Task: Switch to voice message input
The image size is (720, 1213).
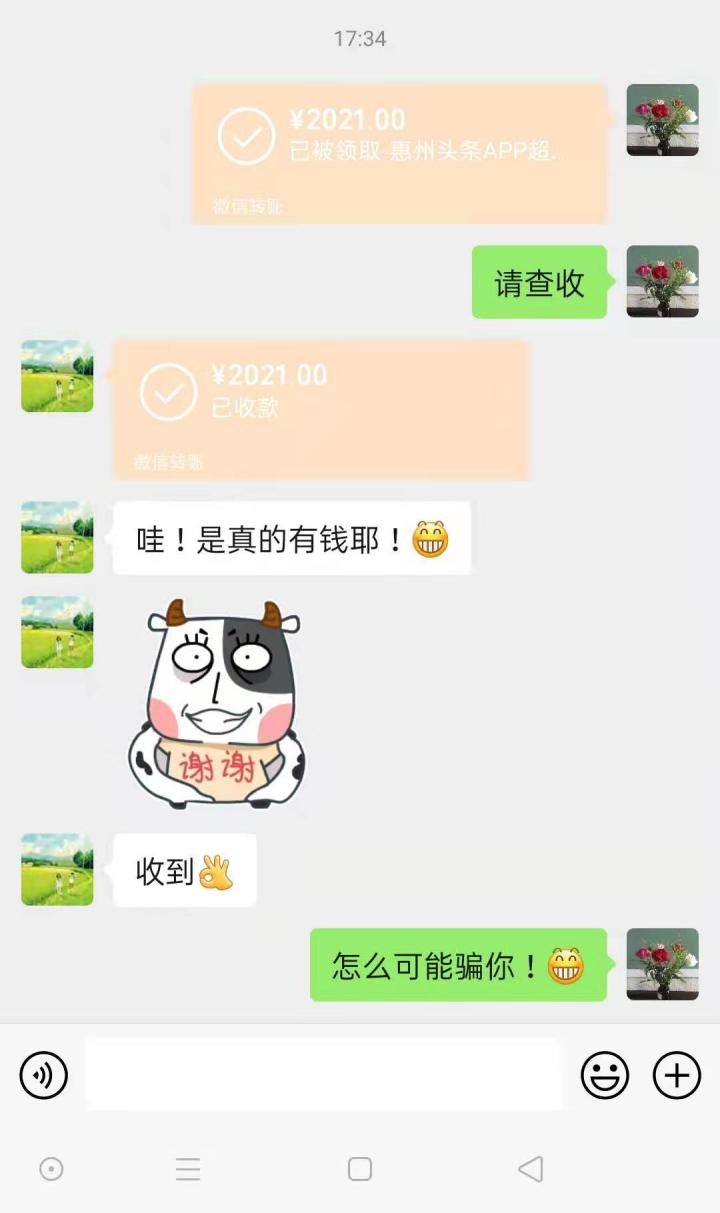Action: point(43,1076)
